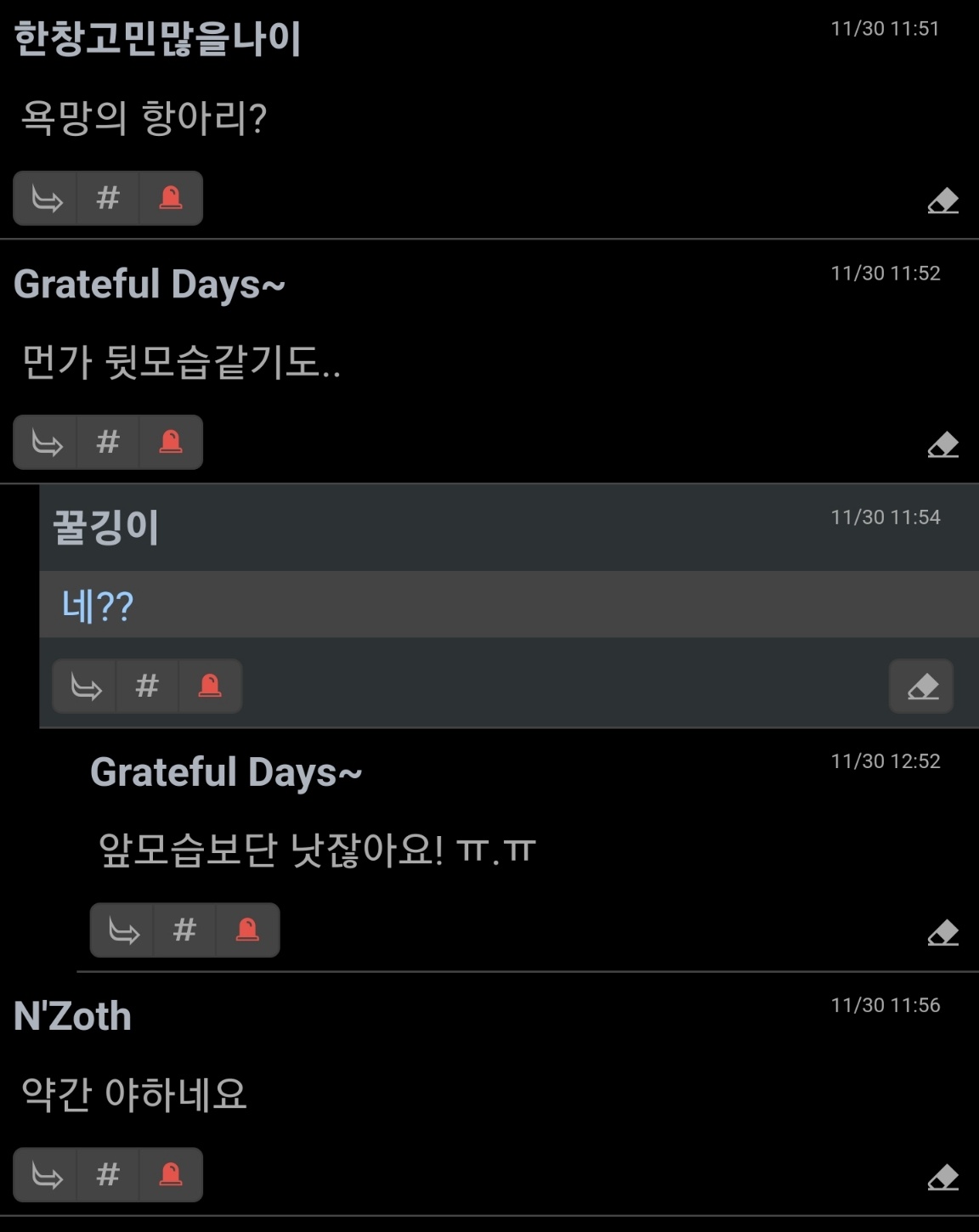Reply to the comment '먼가 뒷모습같기도..'
The width and height of the screenshot is (979, 1232).
tap(46, 443)
